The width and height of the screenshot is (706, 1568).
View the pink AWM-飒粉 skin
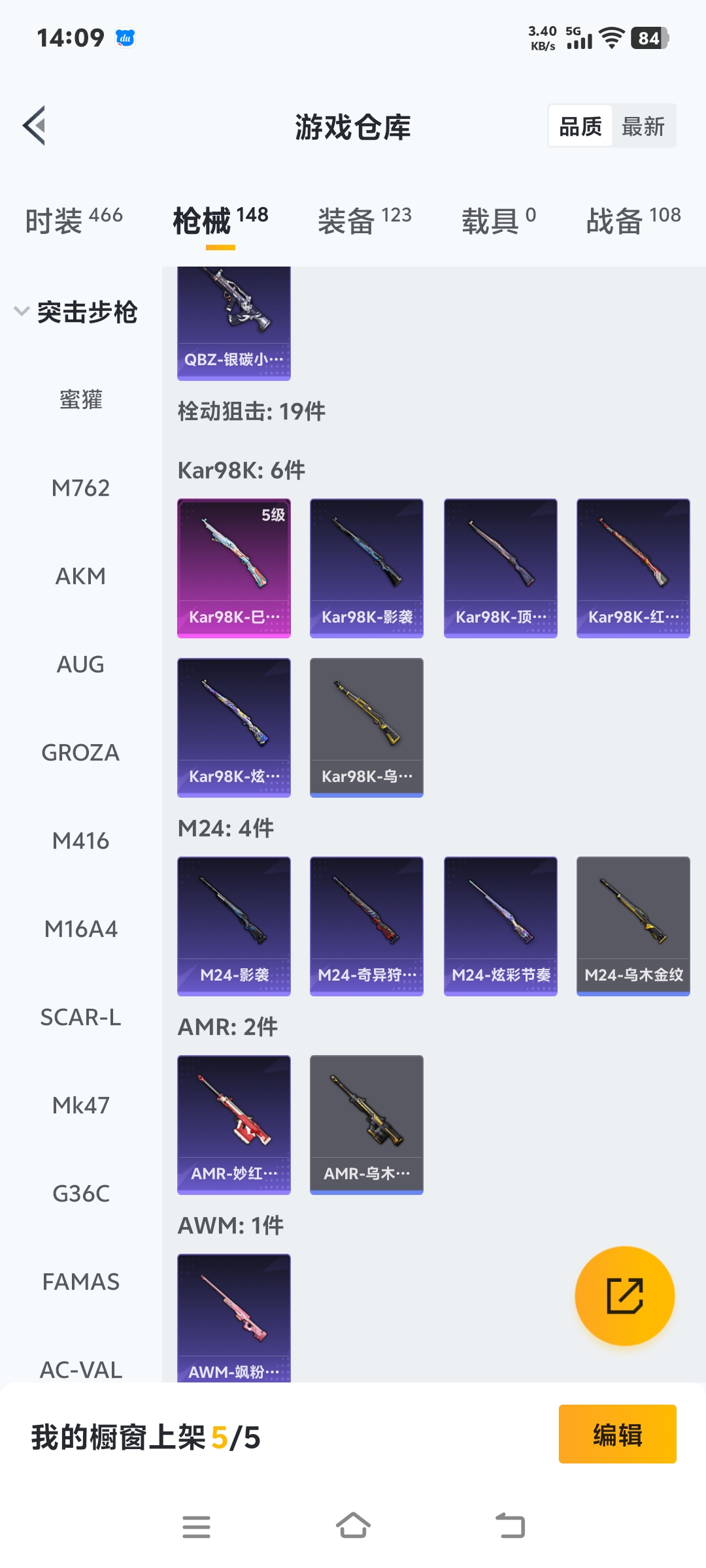234,1316
